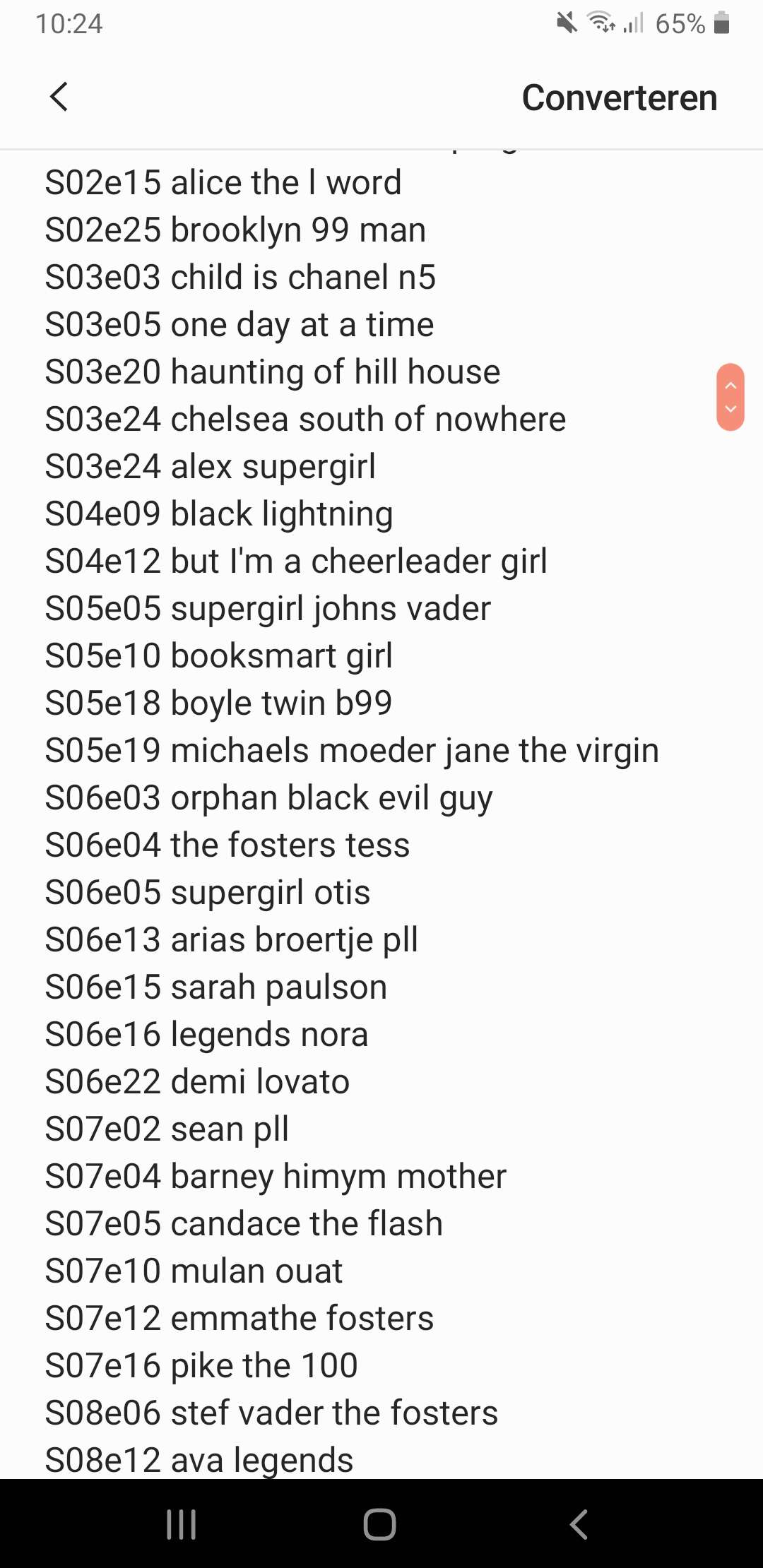Open the system recent apps view
The width and height of the screenshot is (763, 1568).
click(x=181, y=1524)
